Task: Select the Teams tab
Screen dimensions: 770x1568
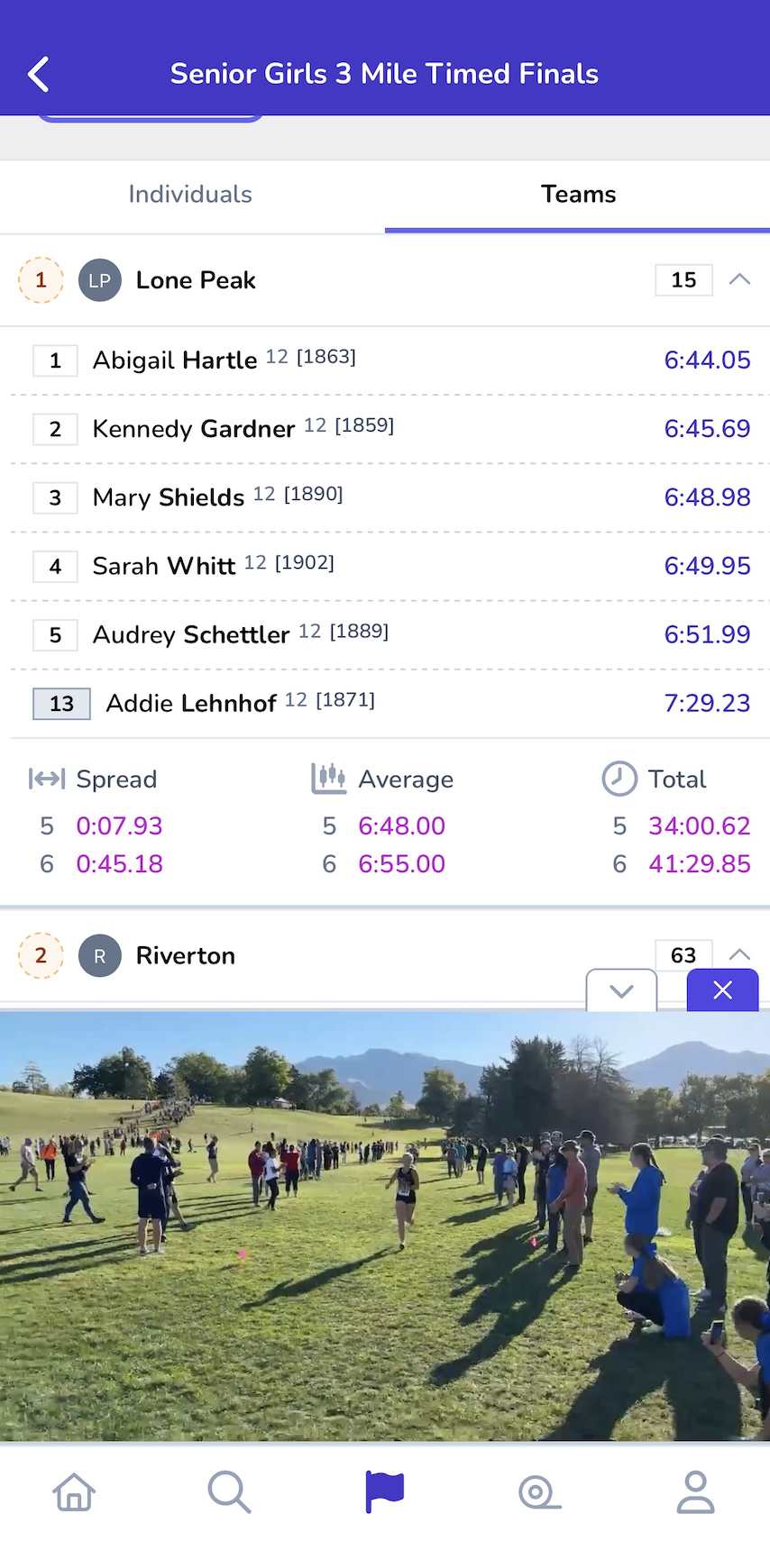Action: tap(578, 195)
